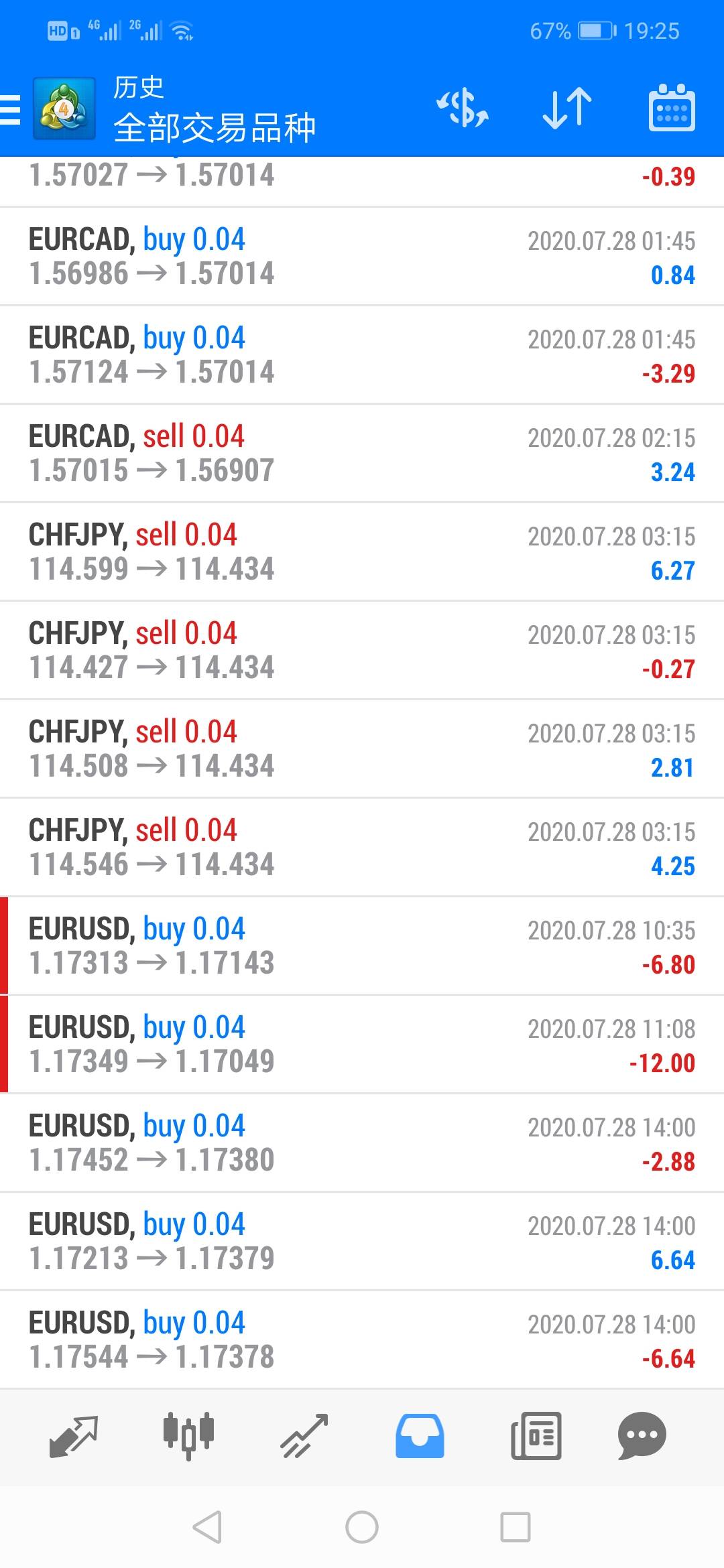The width and height of the screenshot is (724, 1568).
Task: Switch to the news tab
Action: (536, 1436)
